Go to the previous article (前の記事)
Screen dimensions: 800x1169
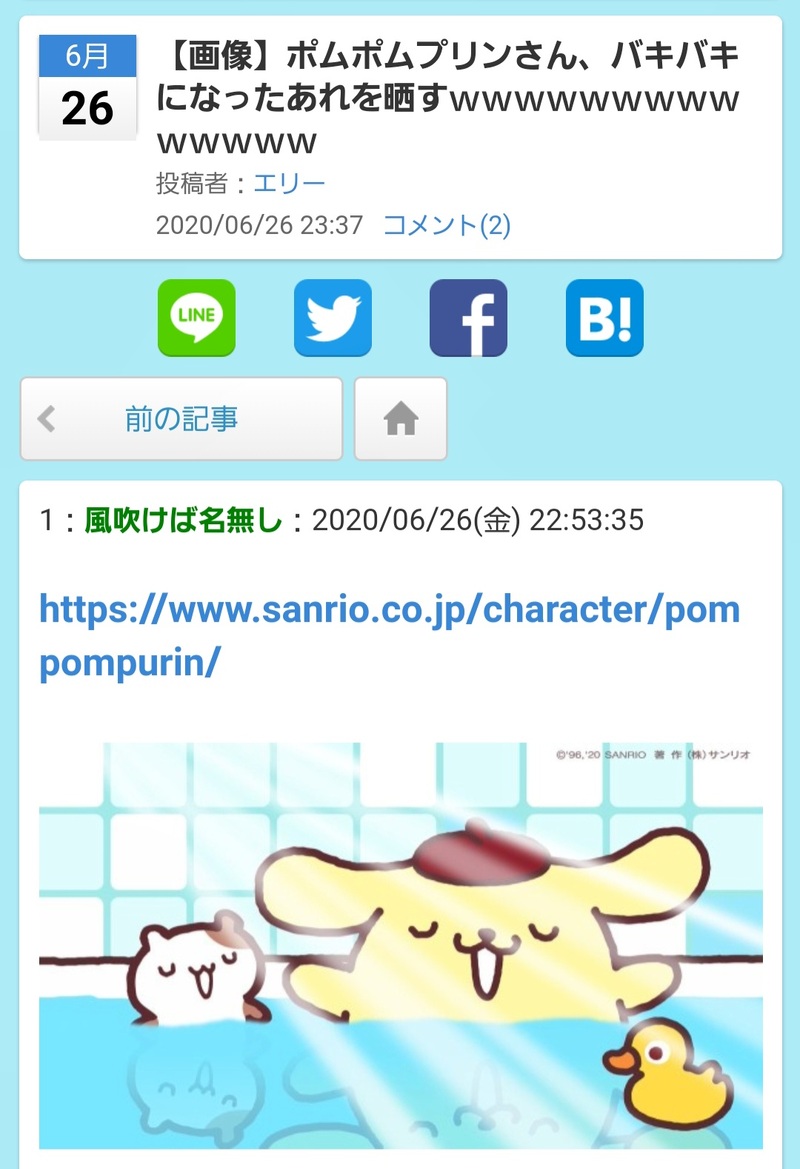181,419
